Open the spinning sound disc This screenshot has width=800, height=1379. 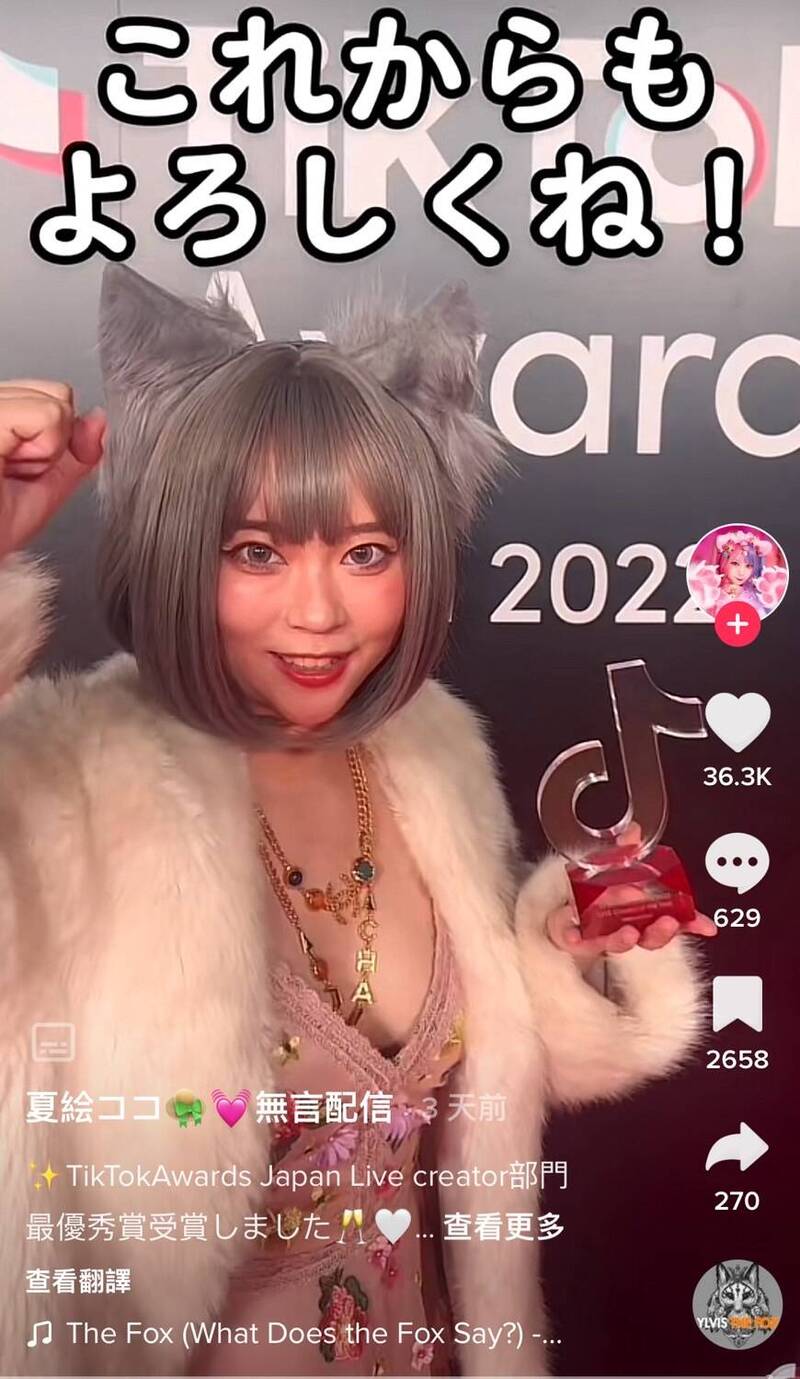[x=738, y=1305]
